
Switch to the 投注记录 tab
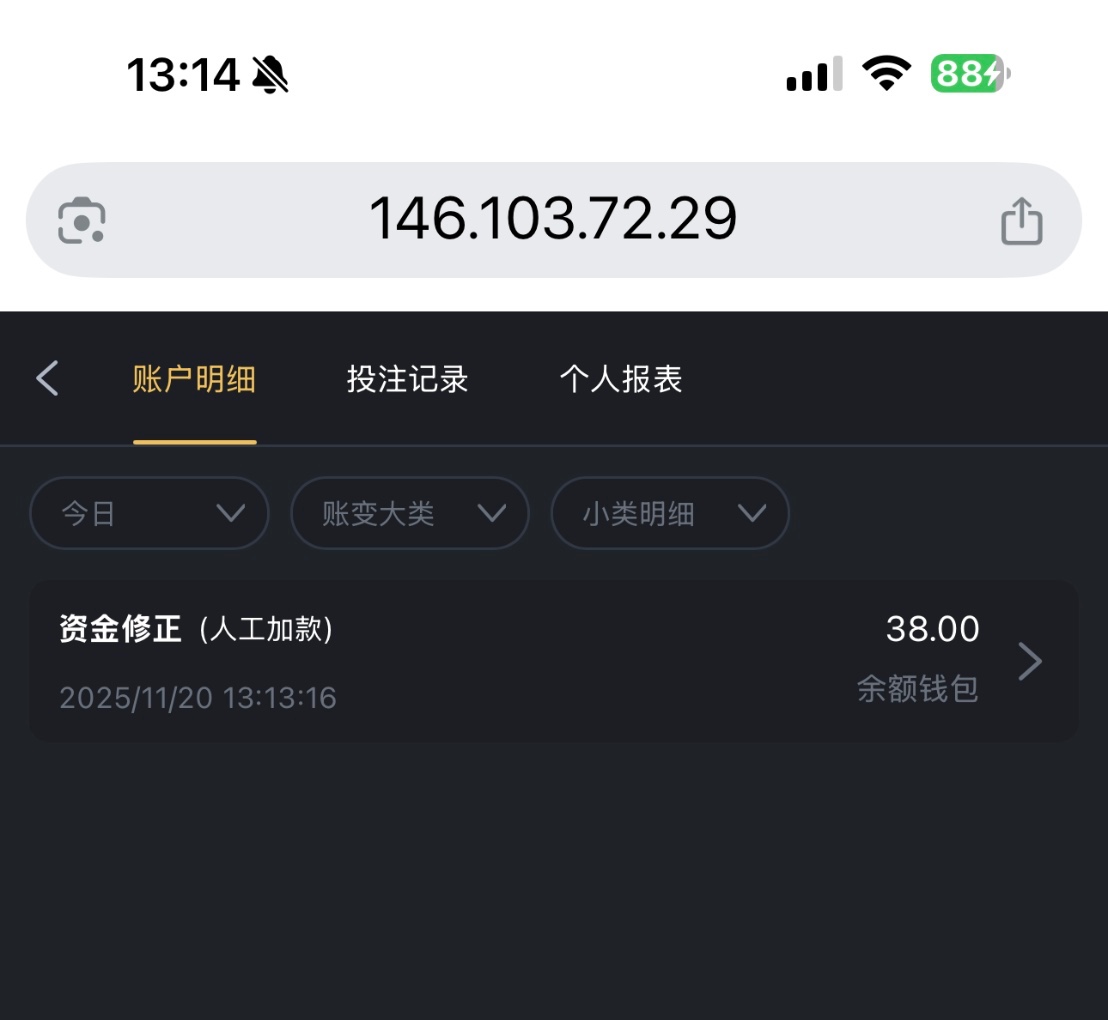pos(407,379)
